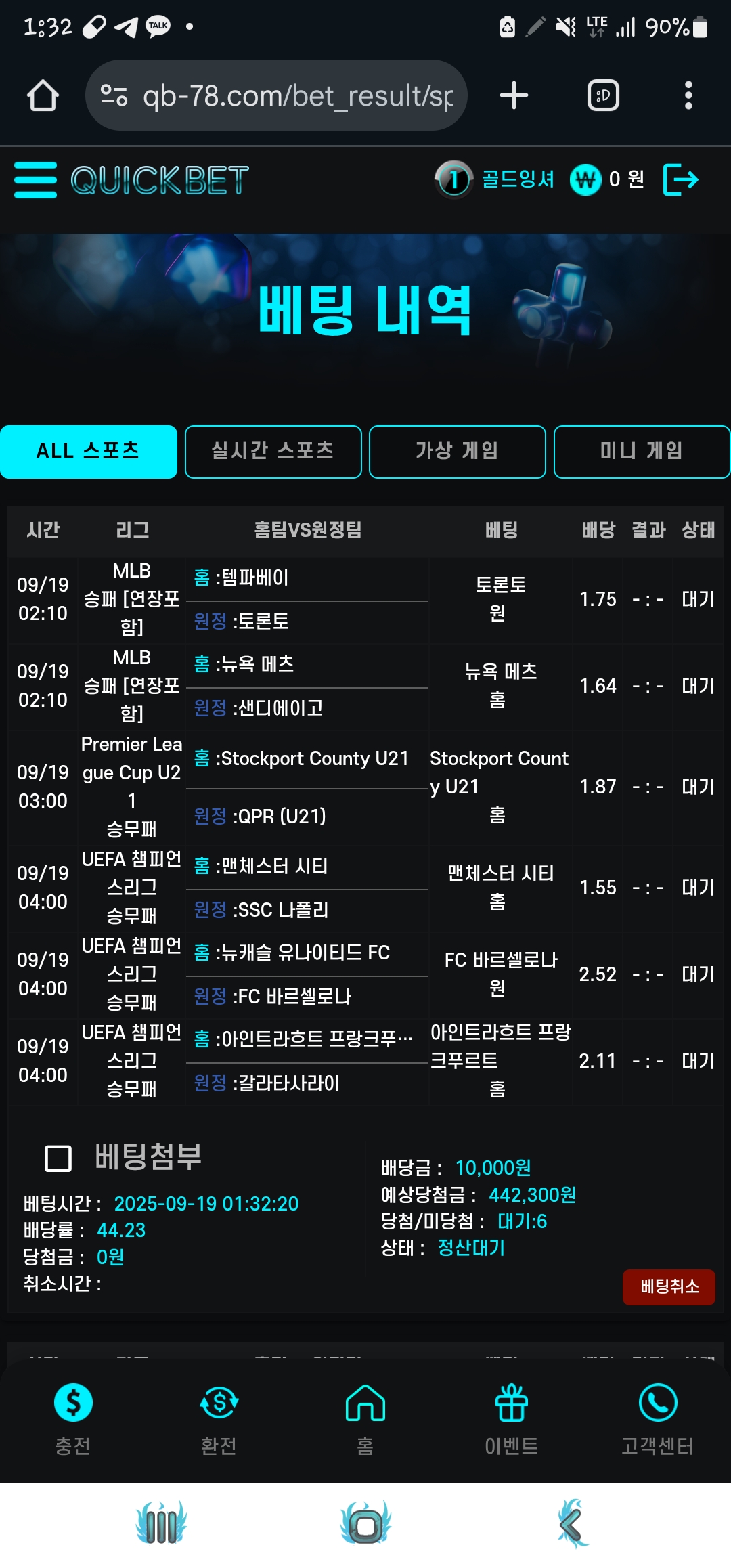Viewport: 731px width, 1568px height.
Task: Switch to the 미니 게임 tab
Action: pos(642,452)
